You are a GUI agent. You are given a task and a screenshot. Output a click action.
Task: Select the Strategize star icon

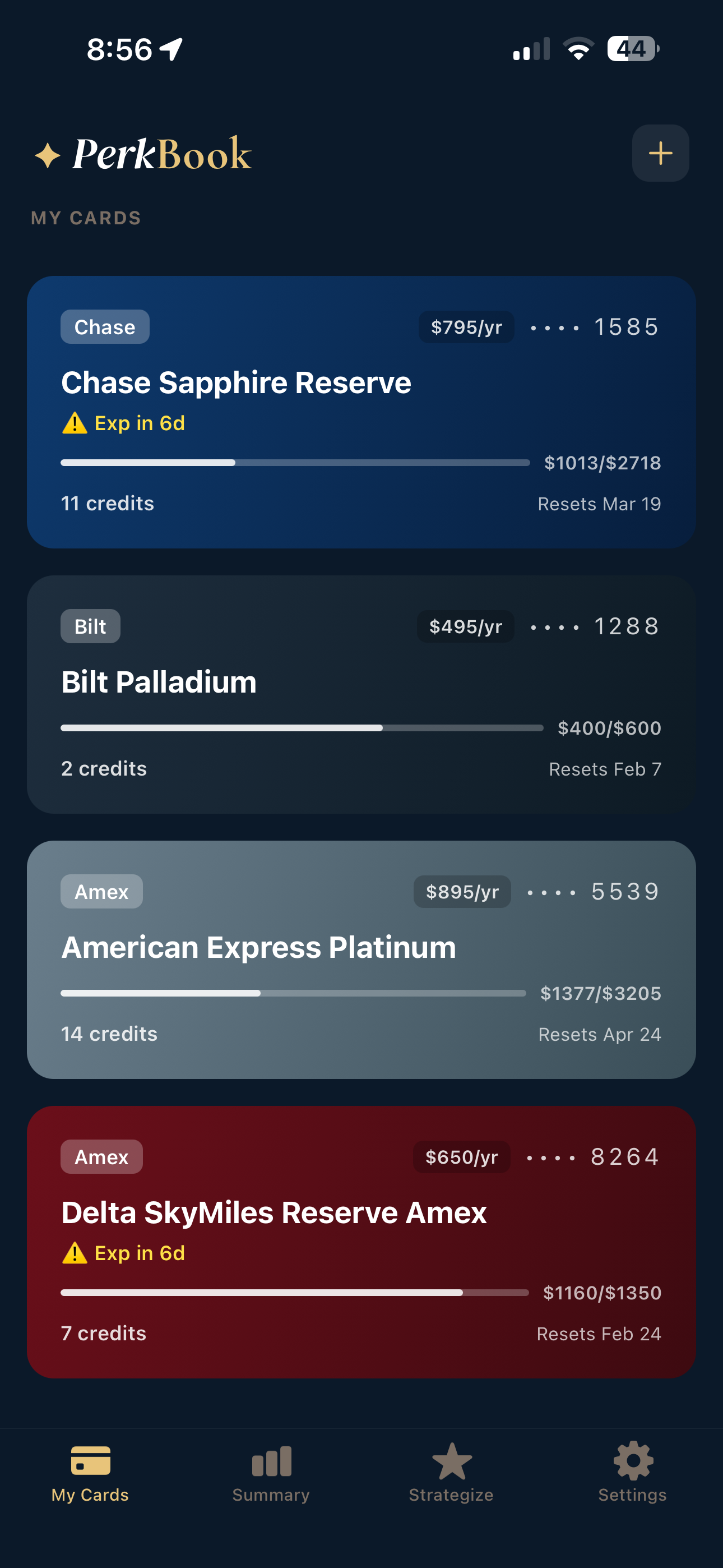[x=451, y=1461]
